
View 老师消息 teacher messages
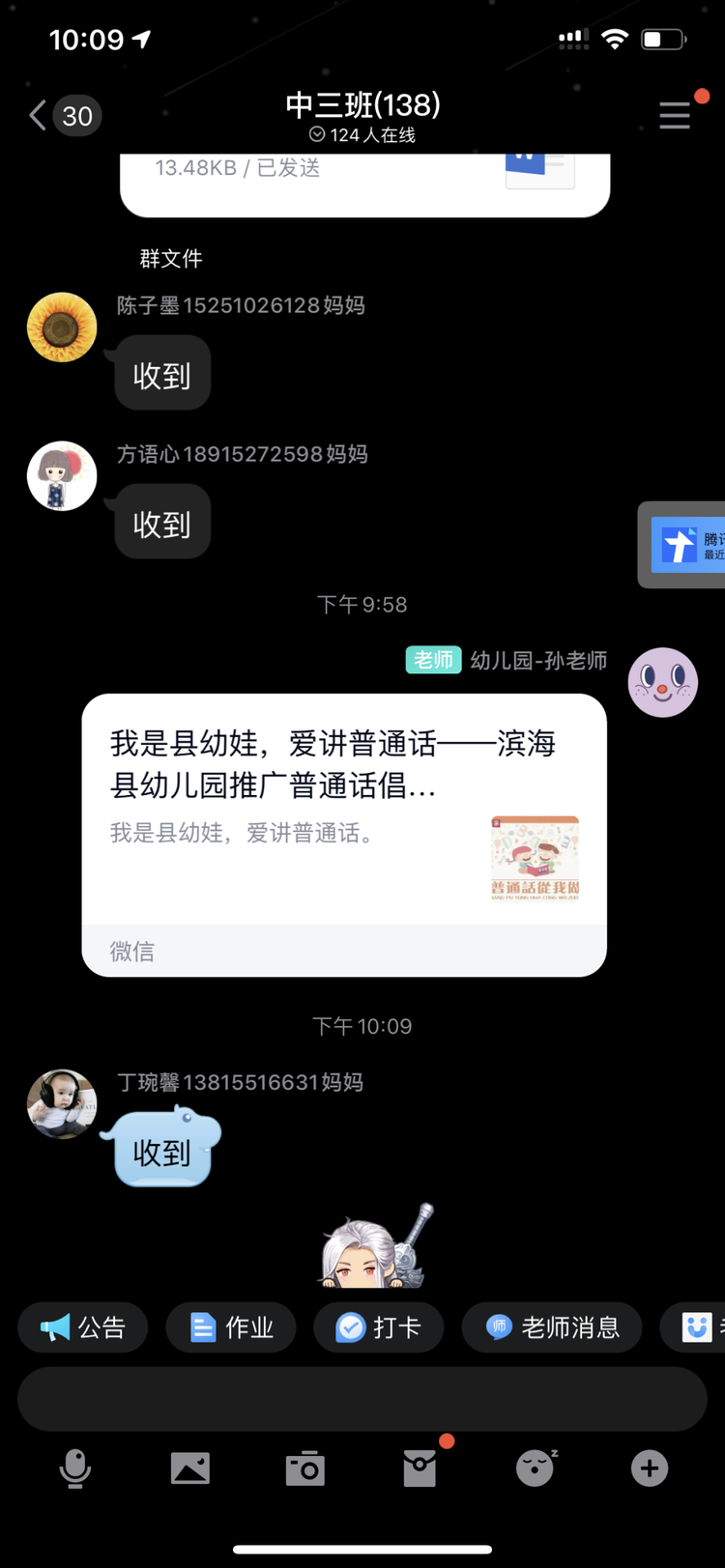pyautogui.click(x=551, y=1327)
